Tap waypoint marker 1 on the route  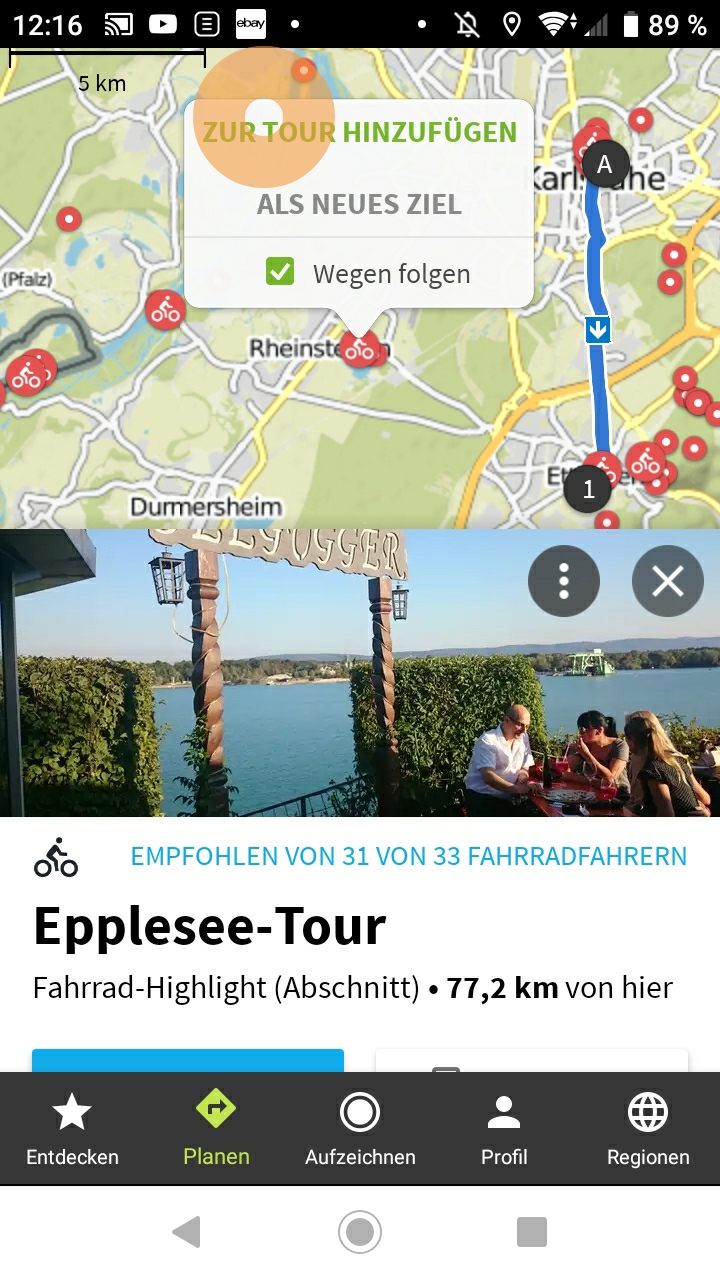[x=588, y=490]
